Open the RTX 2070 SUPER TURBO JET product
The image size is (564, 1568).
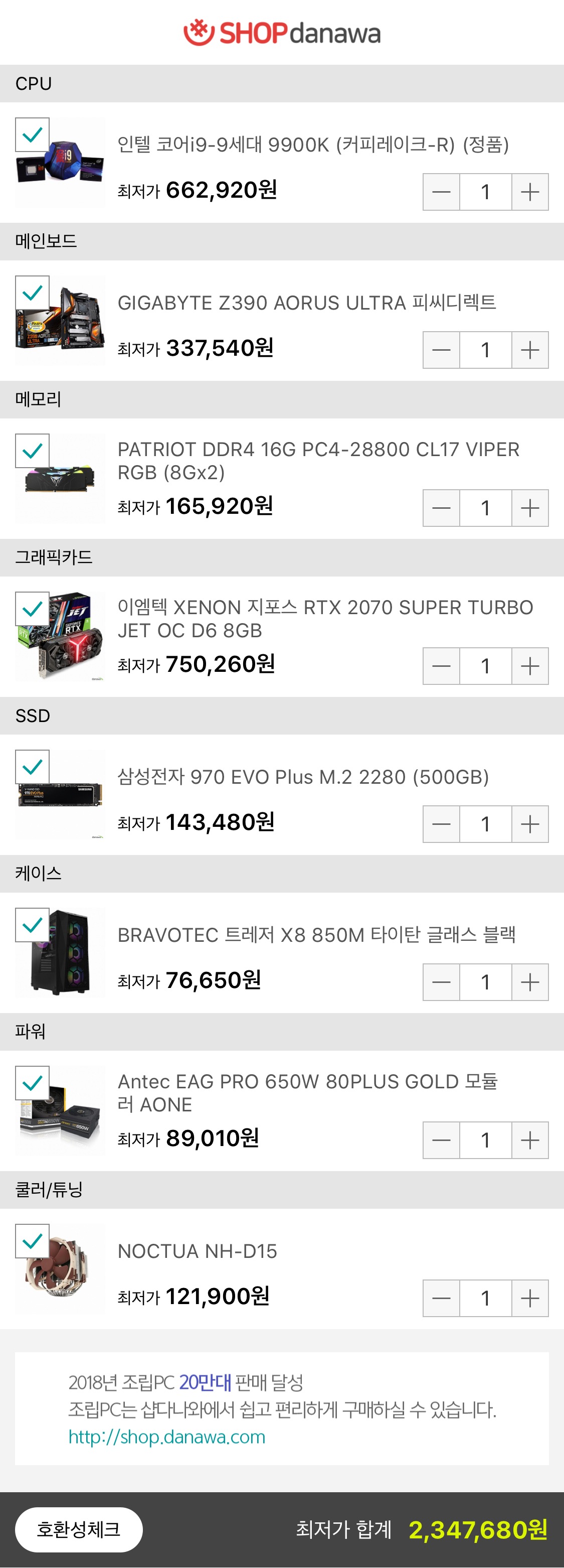point(325,619)
